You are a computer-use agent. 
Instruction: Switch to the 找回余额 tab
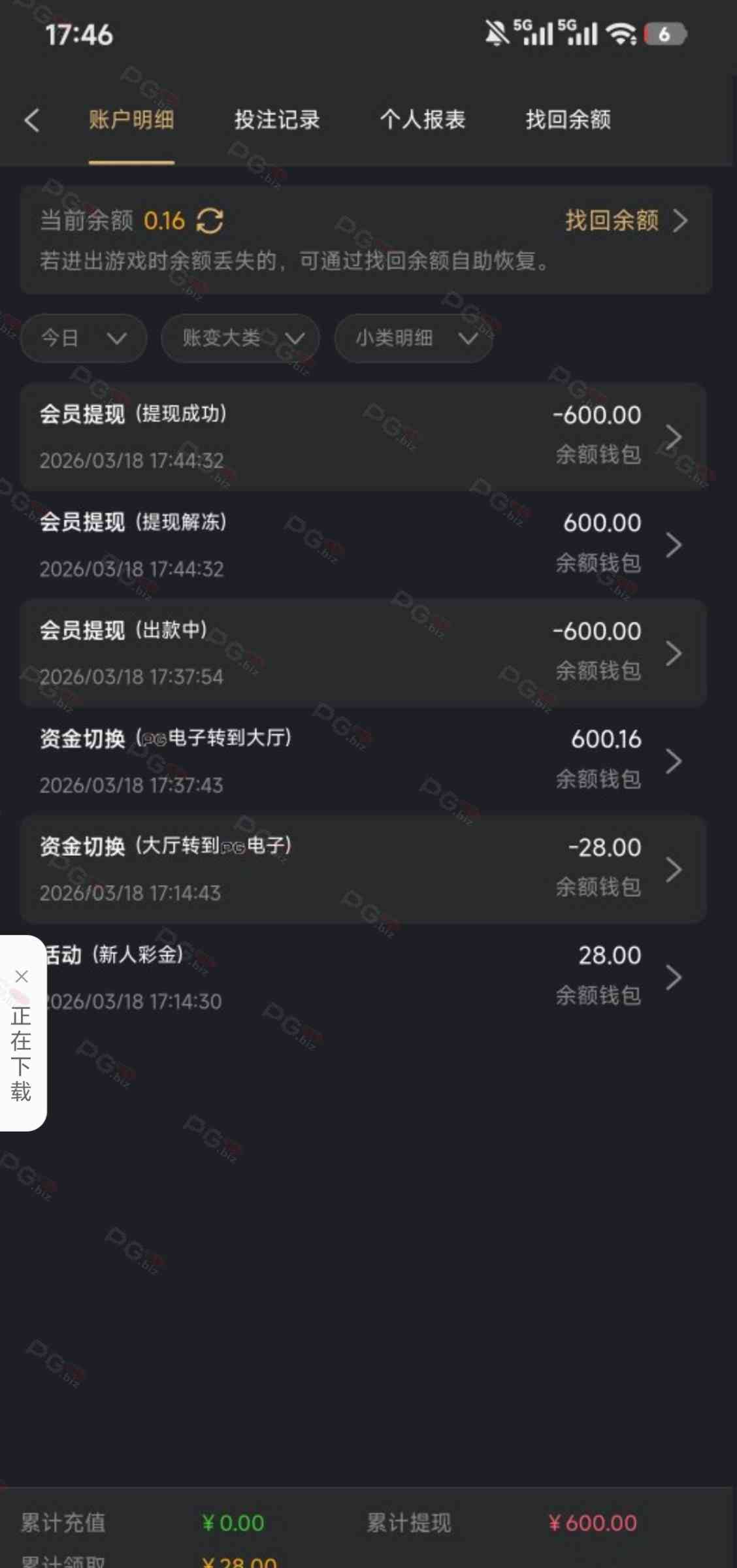(x=568, y=120)
